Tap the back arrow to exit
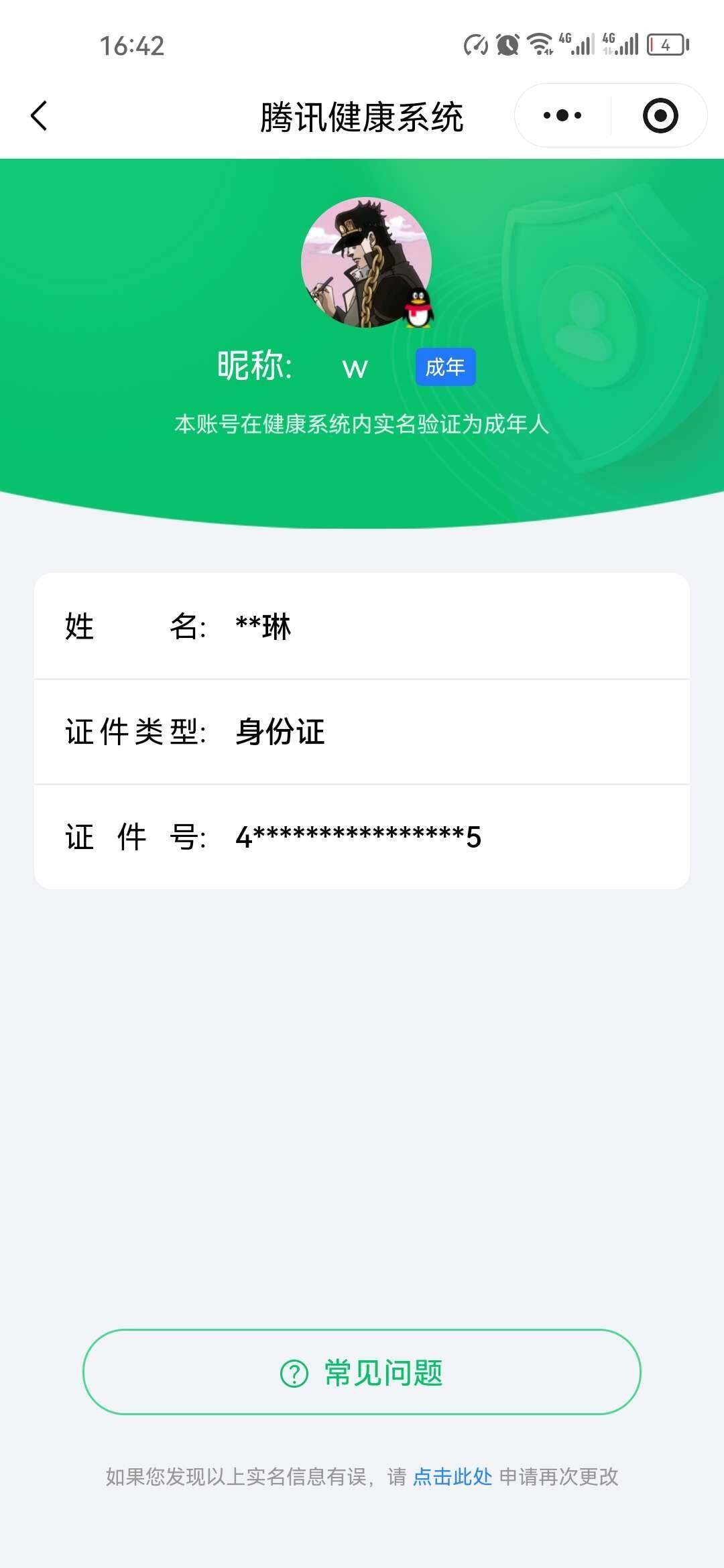The image size is (724, 1568). (x=40, y=115)
